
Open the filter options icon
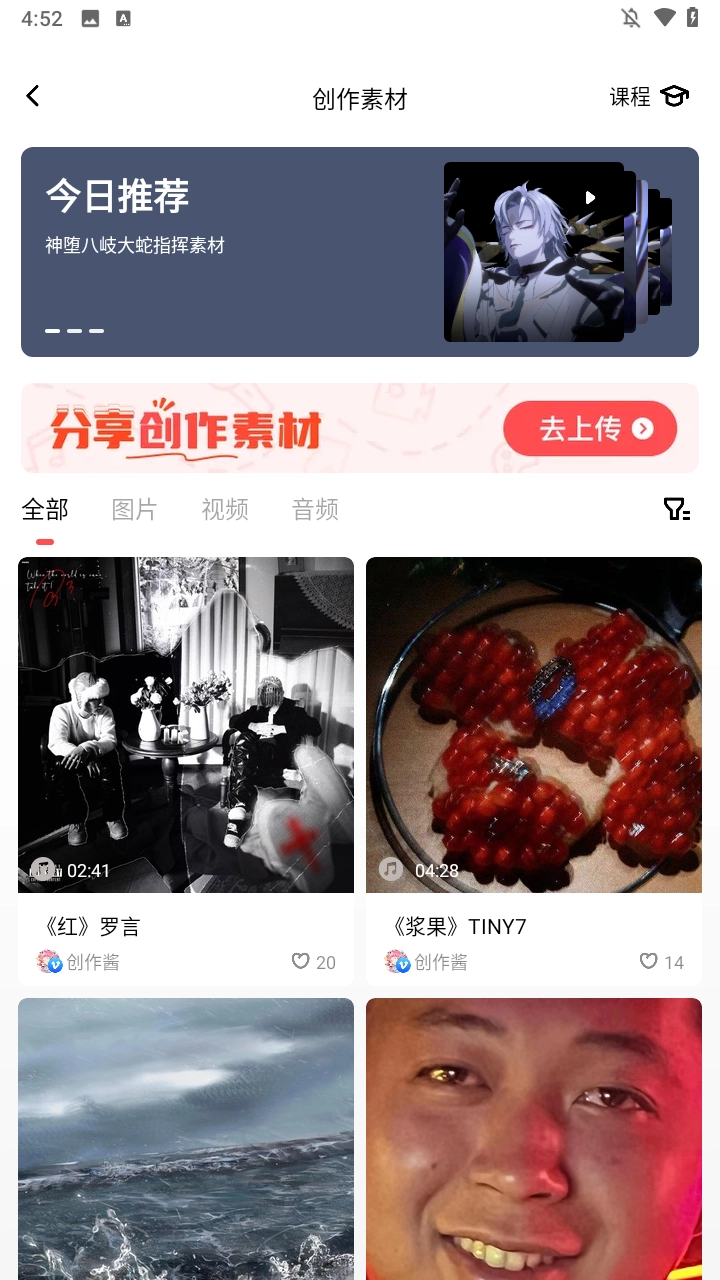tap(676, 509)
